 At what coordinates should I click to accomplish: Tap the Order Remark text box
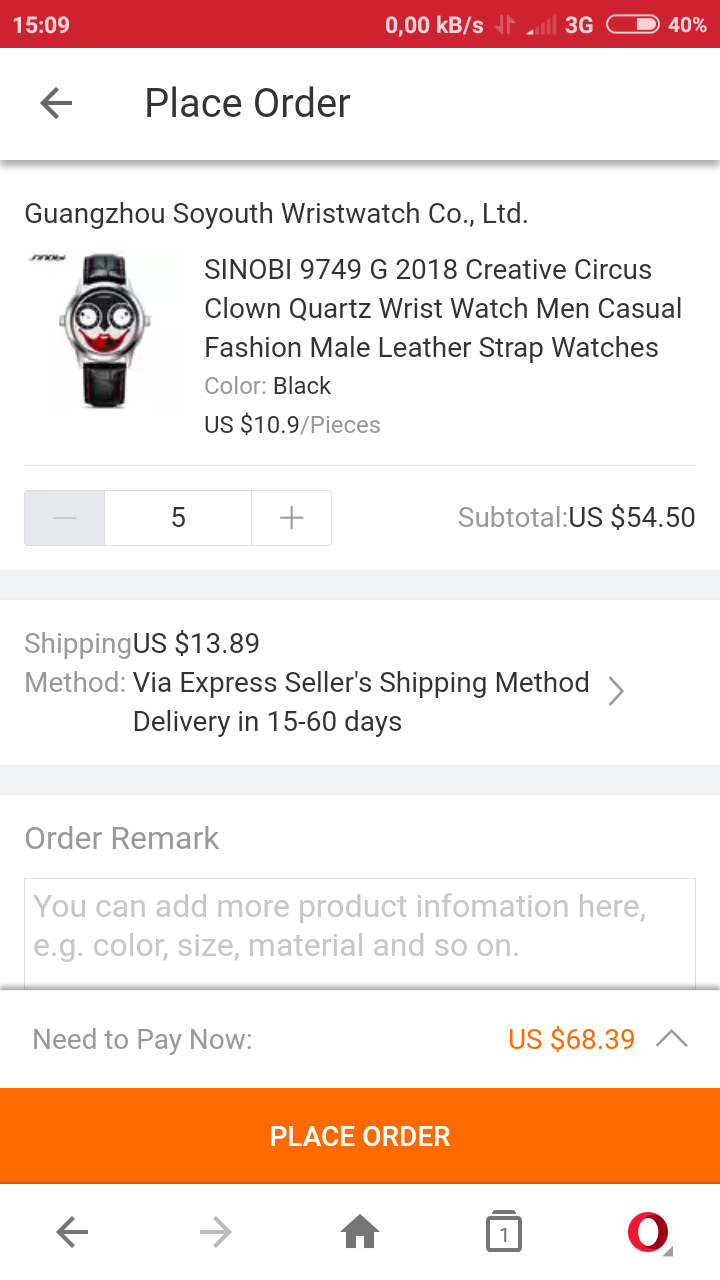(x=360, y=932)
